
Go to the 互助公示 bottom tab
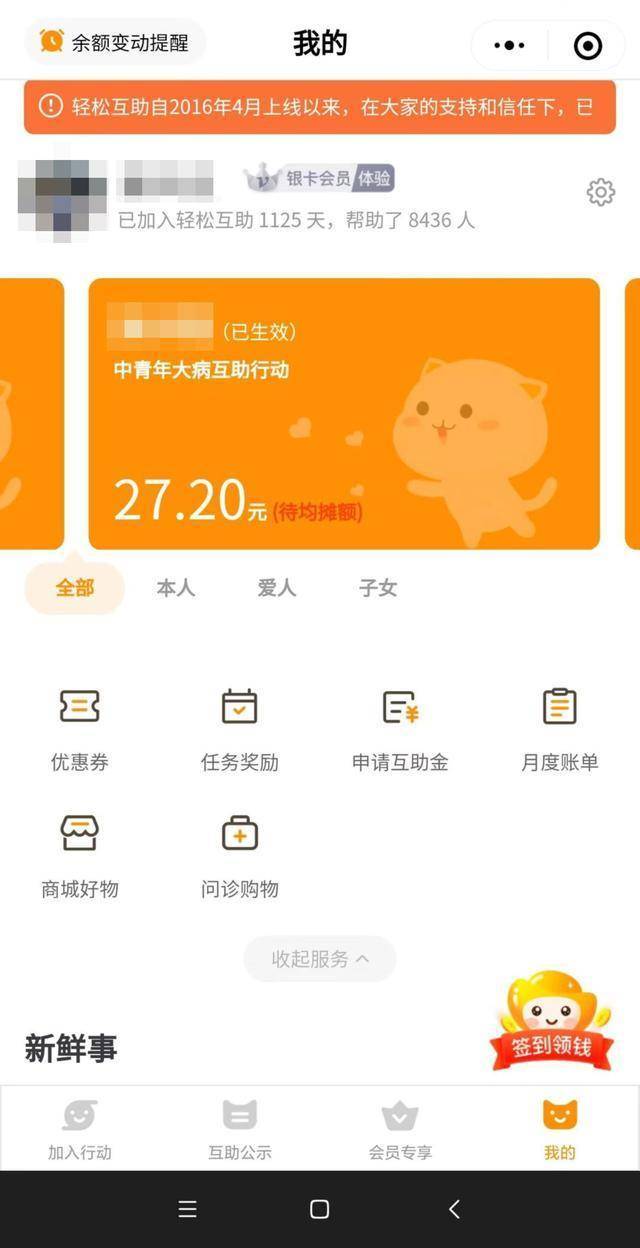tap(240, 1129)
